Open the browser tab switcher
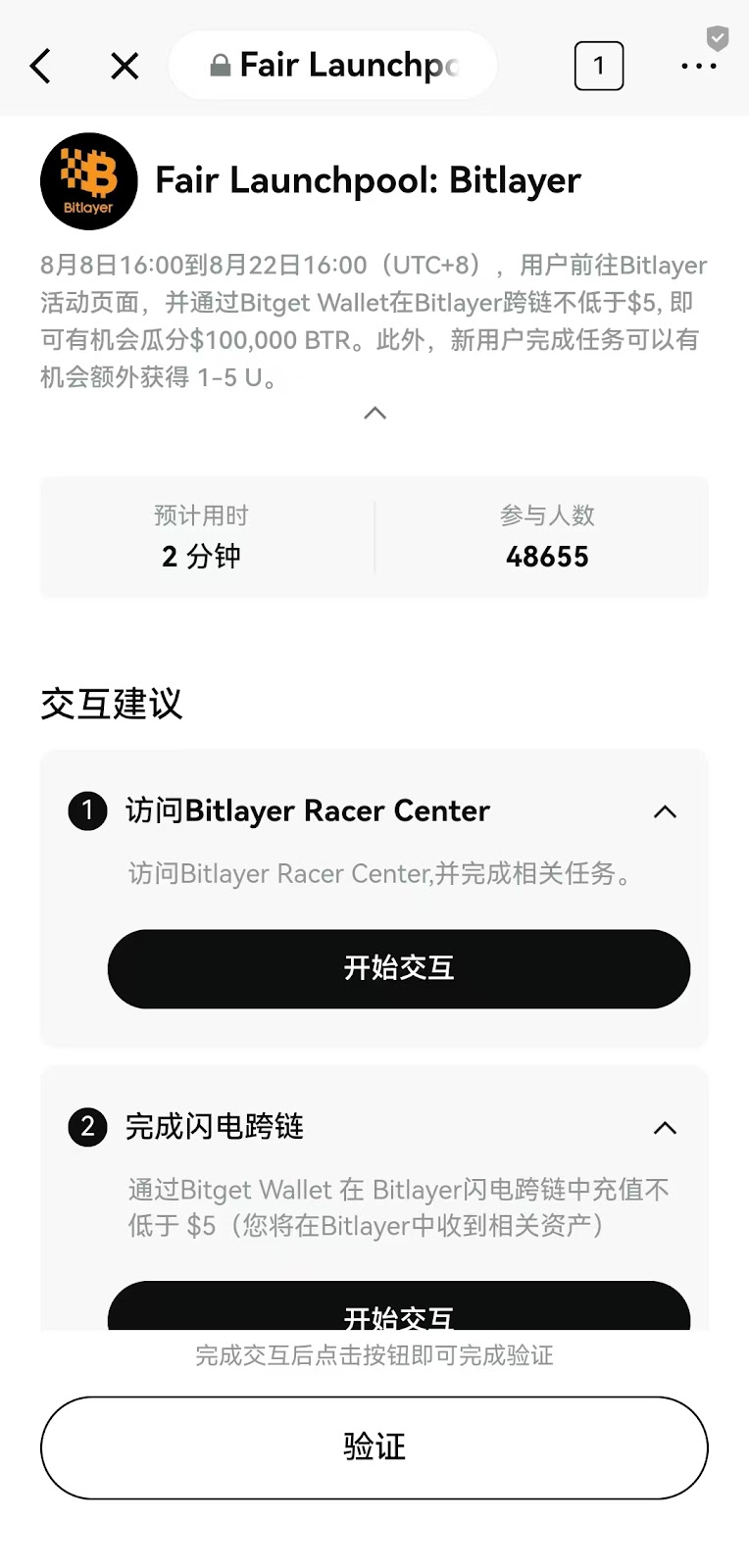Screen dimensions: 749x1568 pyautogui.click(x=598, y=67)
